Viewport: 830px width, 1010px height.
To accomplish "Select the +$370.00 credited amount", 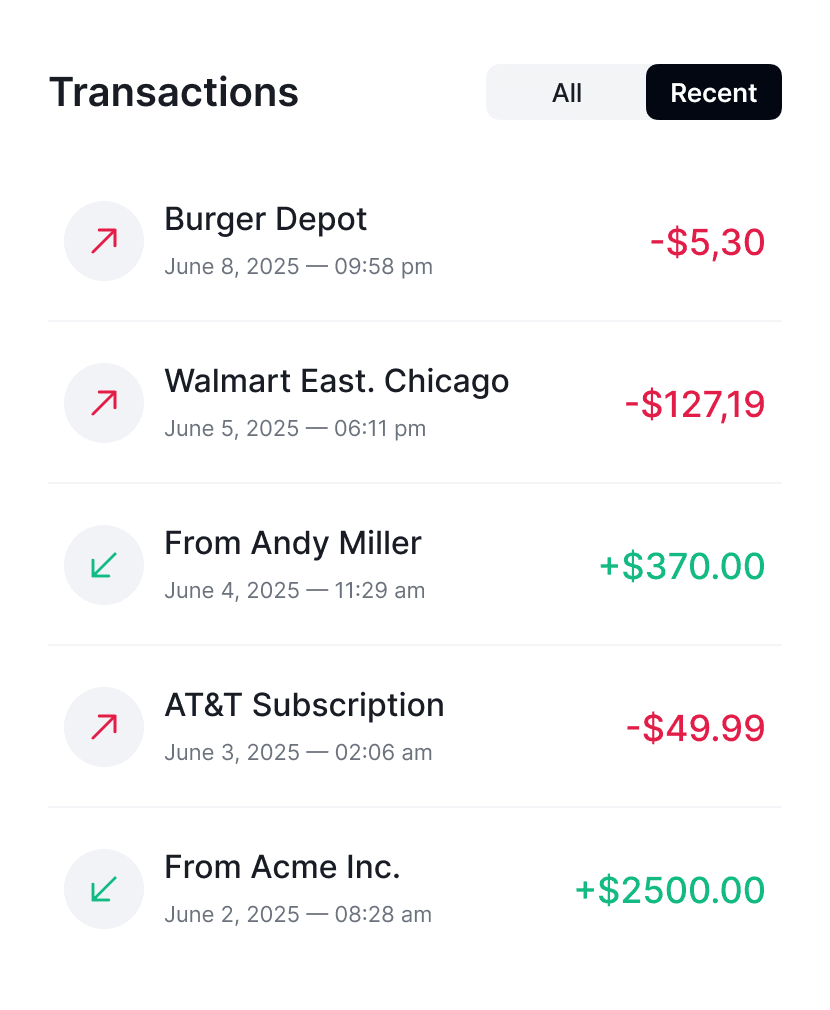I will click(681, 567).
